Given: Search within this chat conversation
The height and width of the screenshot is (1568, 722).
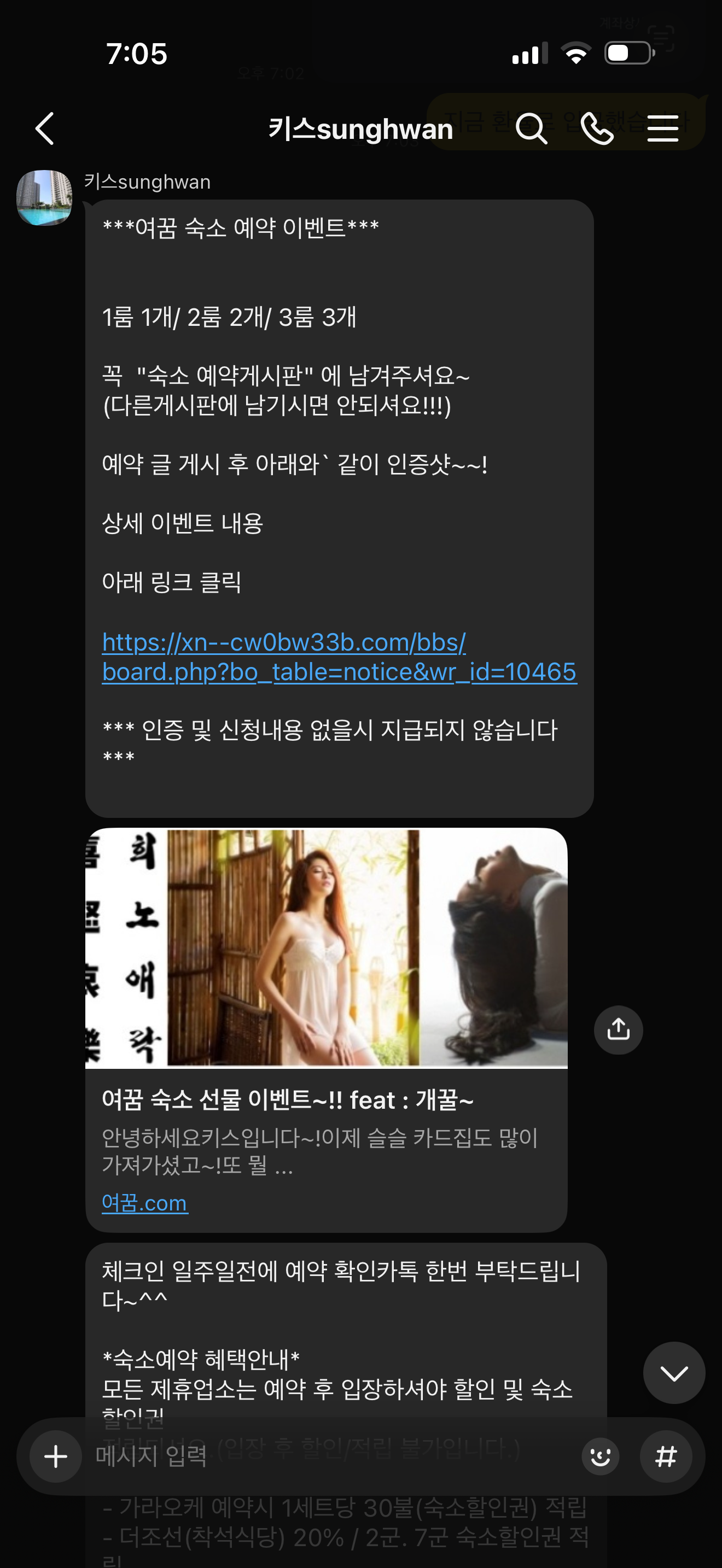Looking at the screenshot, I should point(532,128).
